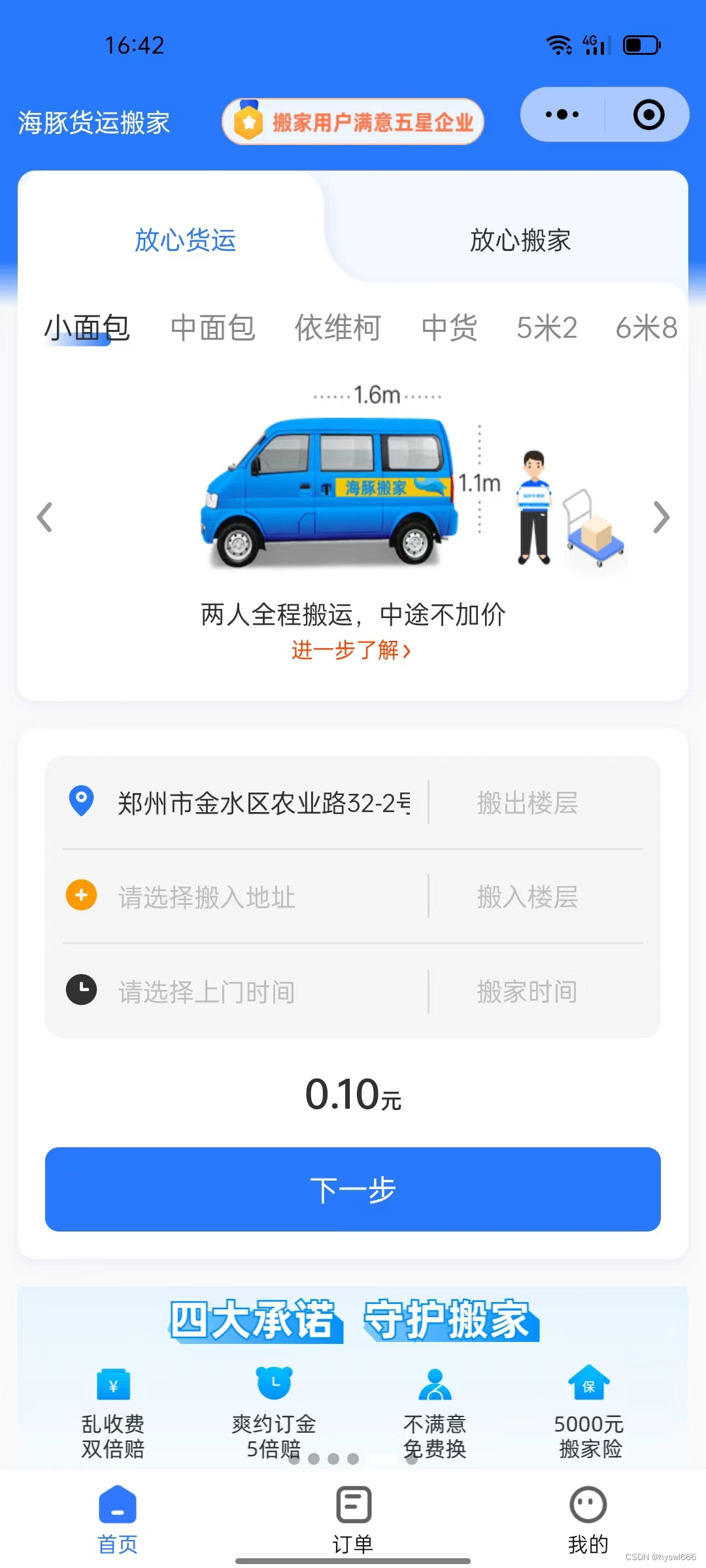Choose the move-in address 请选择搬入地址
This screenshot has height=1568, width=706.
(x=207, y=897)
